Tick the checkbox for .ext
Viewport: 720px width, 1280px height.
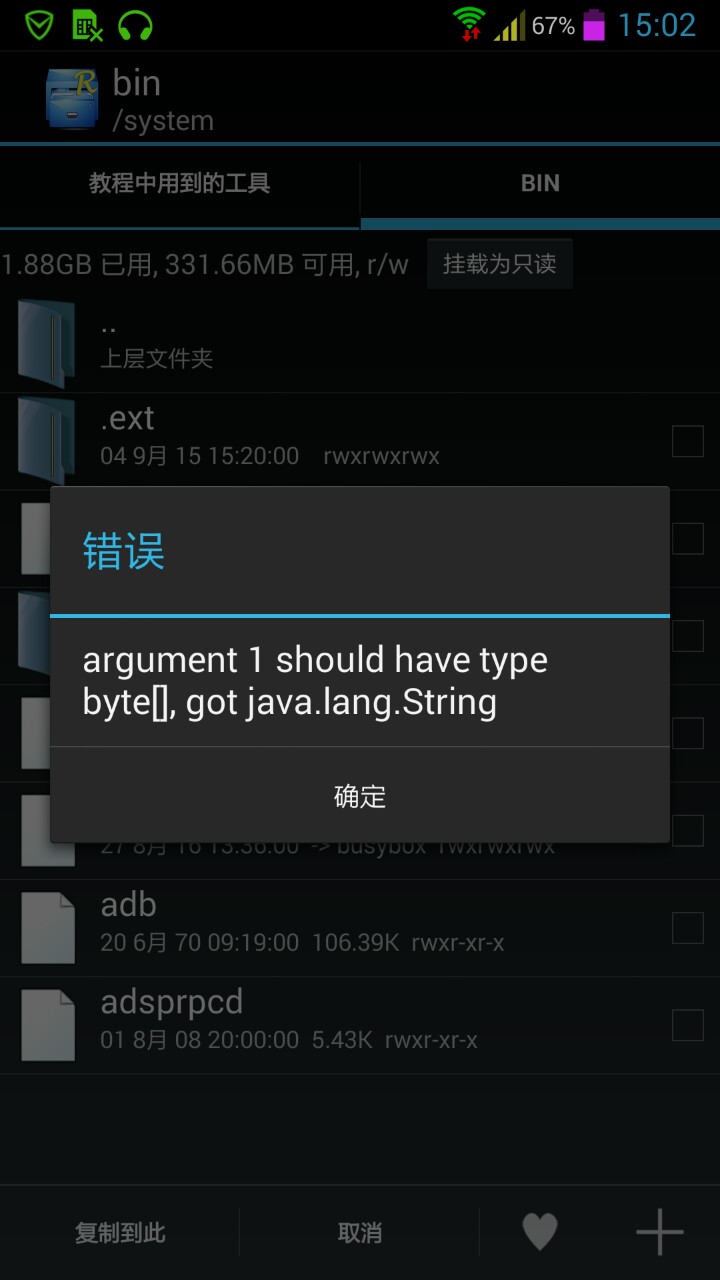[x=687, y=441]
